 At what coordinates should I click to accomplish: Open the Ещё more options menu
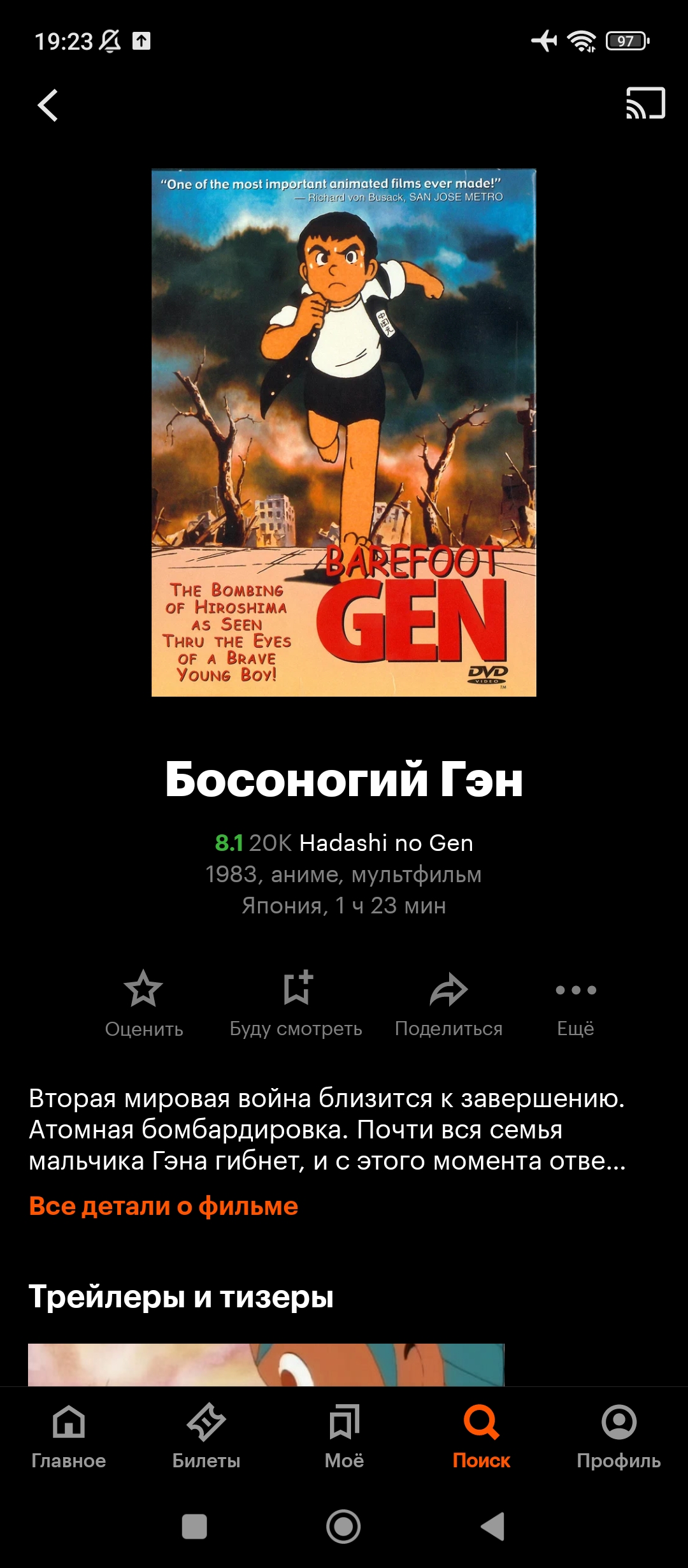[x=576, y=1003]
